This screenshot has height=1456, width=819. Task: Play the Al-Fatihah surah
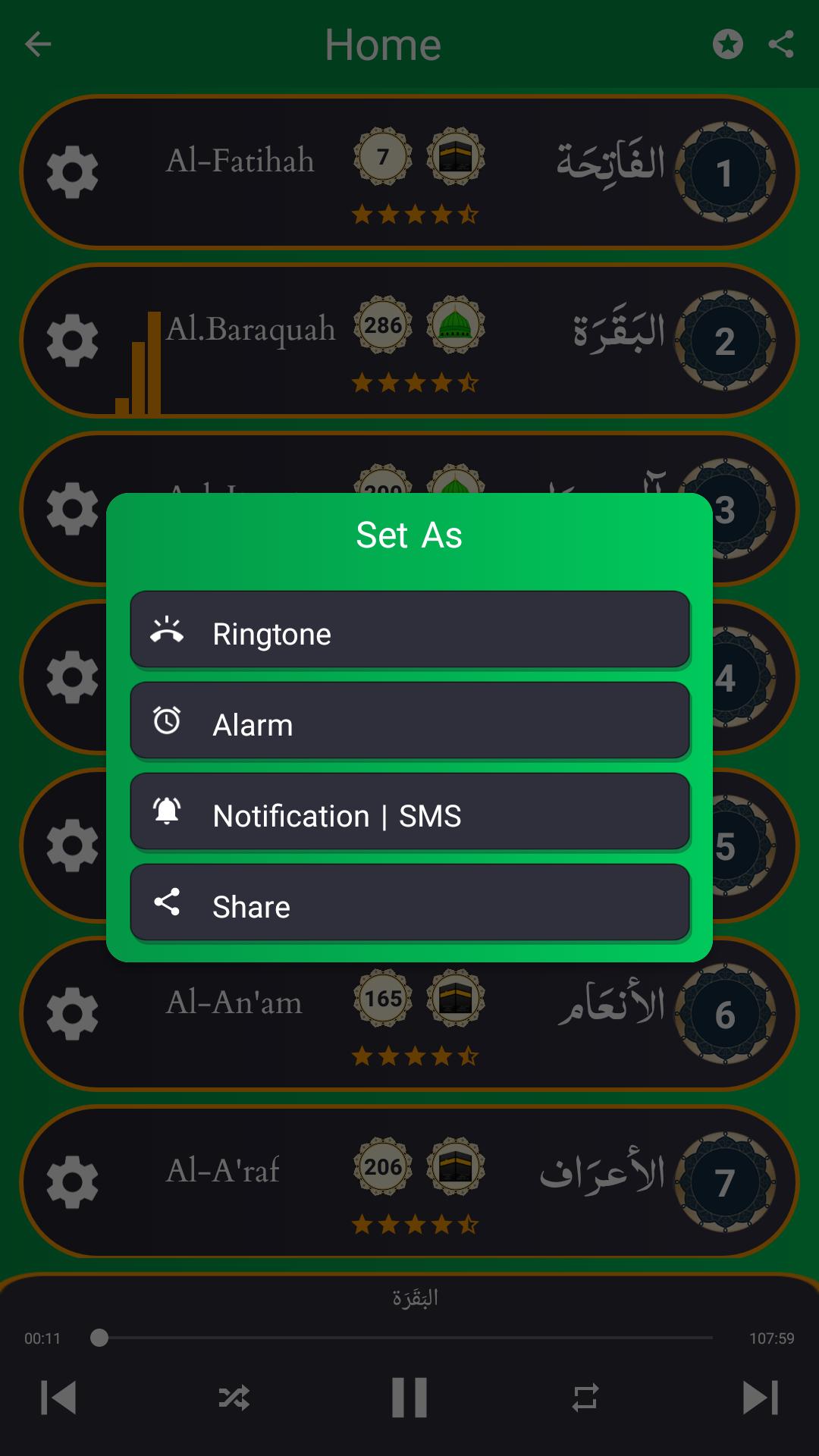tap(409, 172)
